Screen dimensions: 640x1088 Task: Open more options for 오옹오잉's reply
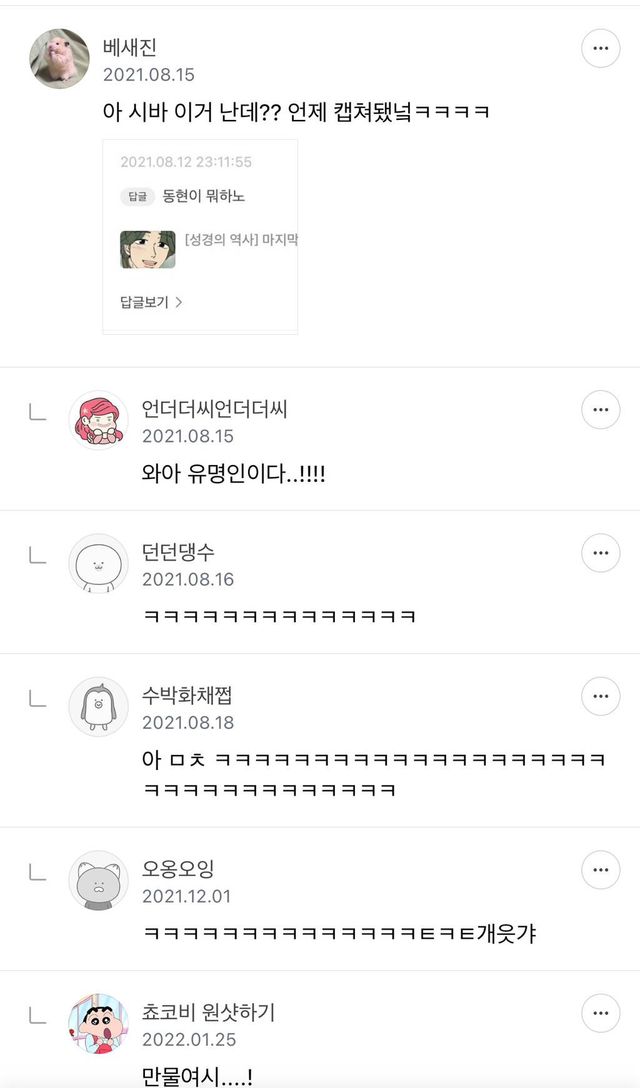(x=600, y=870)
